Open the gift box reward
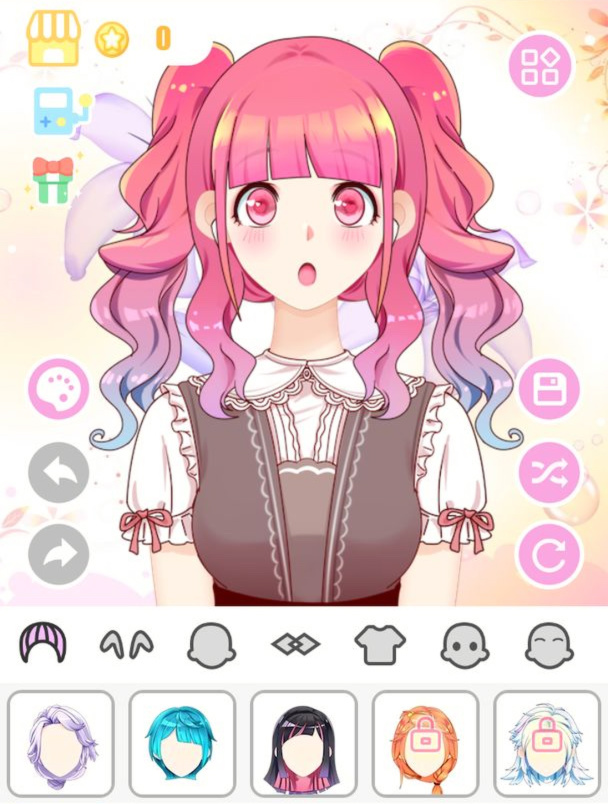The image size is (608, 804). 53,180
